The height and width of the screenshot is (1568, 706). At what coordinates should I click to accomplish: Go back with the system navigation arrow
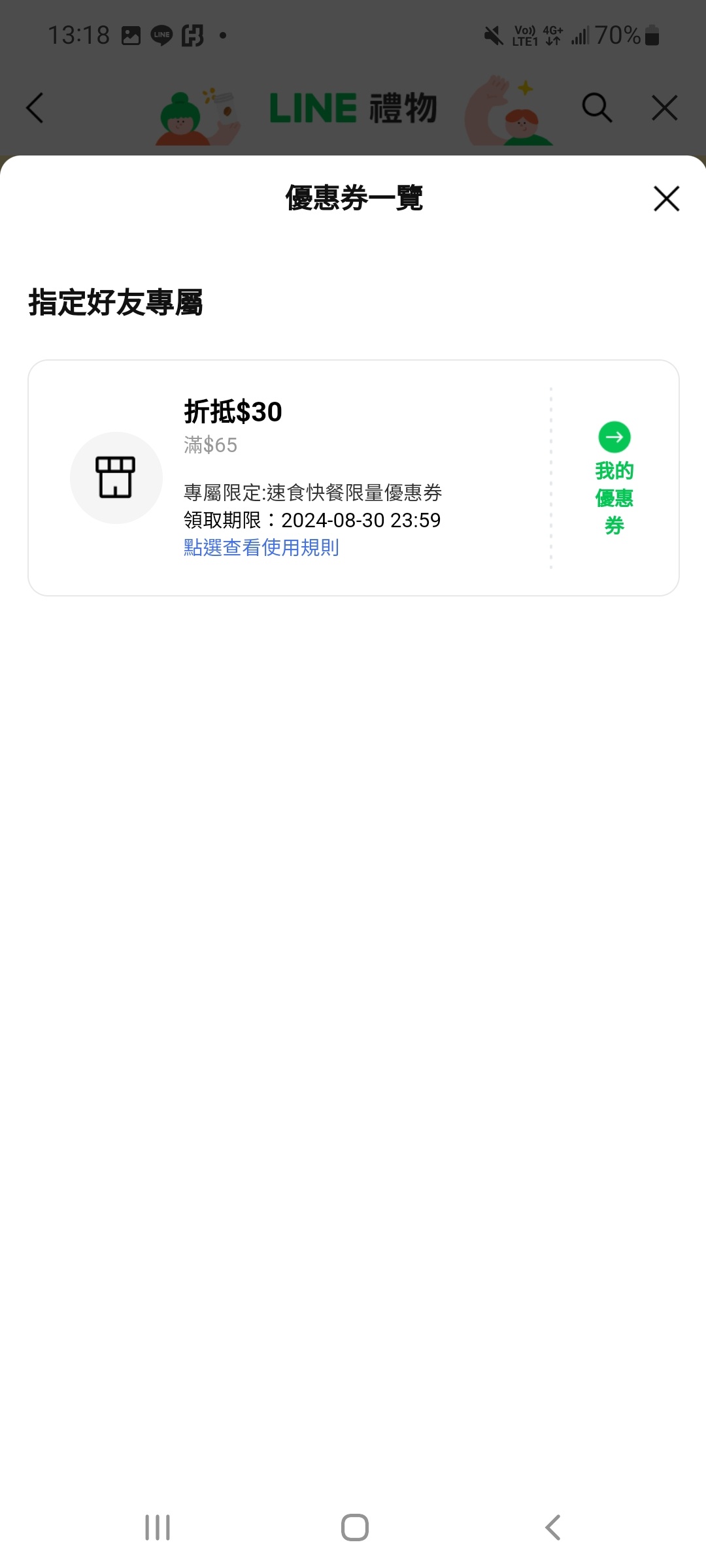pos(552,1527)
